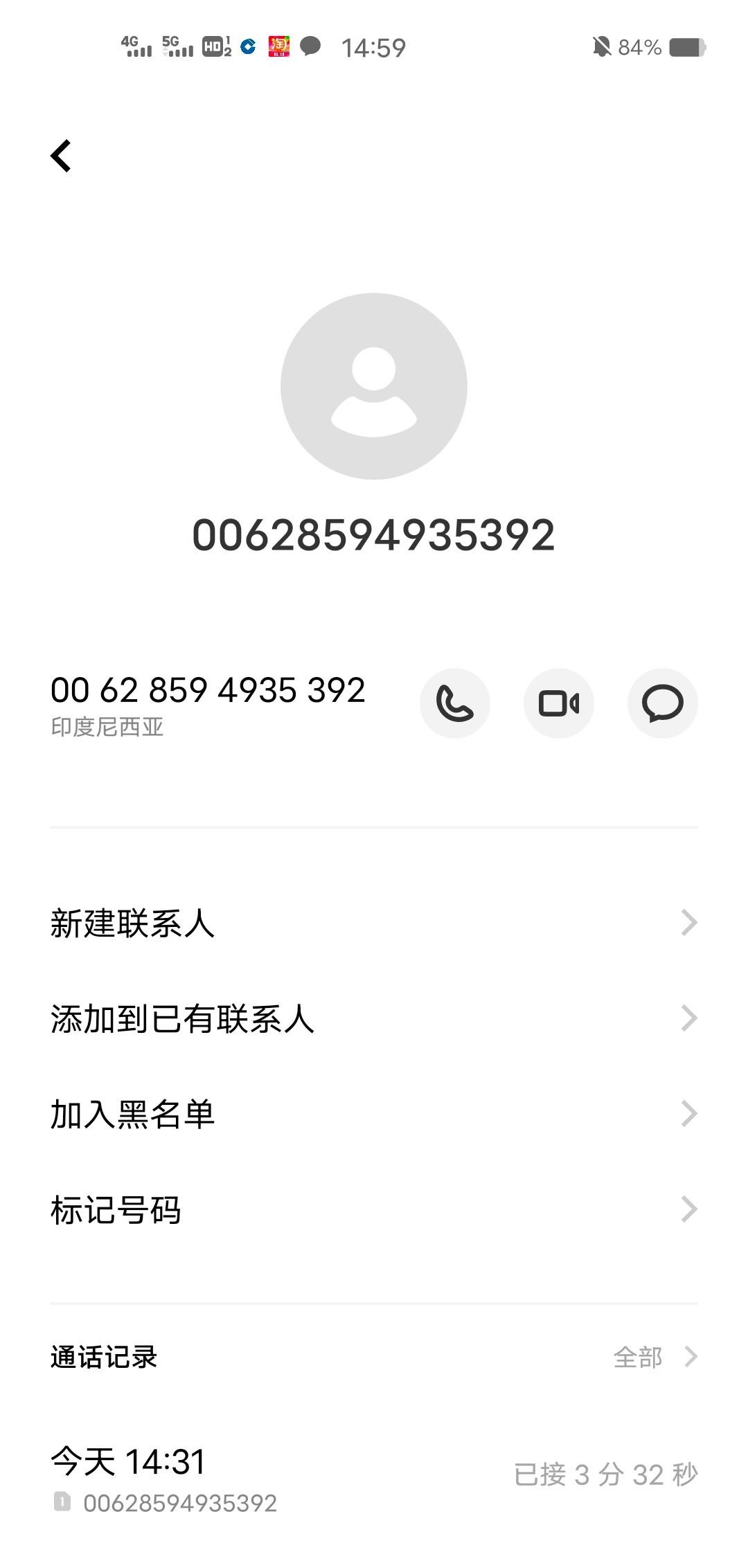Call 00 62 859 4935 392 by voice
The image size is (748, 1568).
coord(454,703)
